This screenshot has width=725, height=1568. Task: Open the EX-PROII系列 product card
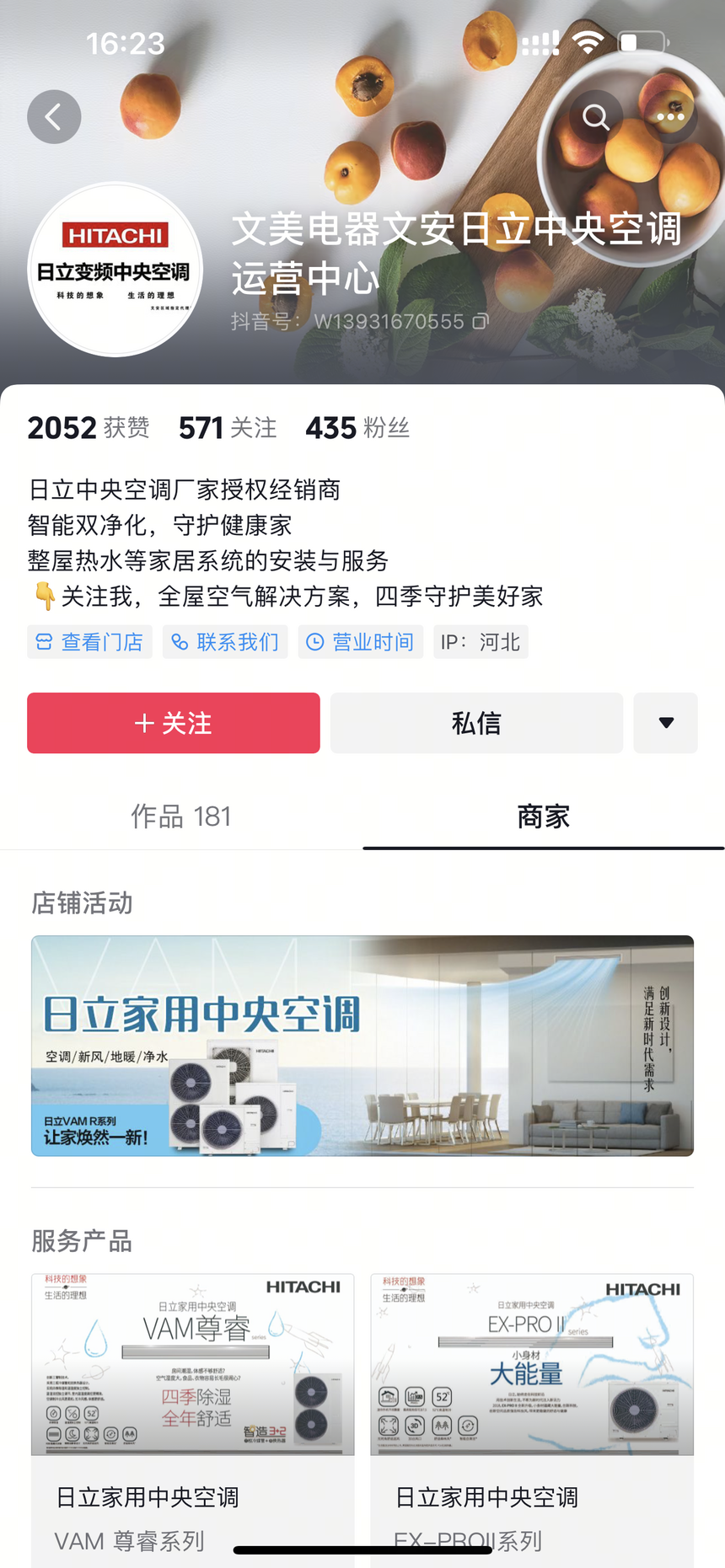click(x=532, y=1415)
